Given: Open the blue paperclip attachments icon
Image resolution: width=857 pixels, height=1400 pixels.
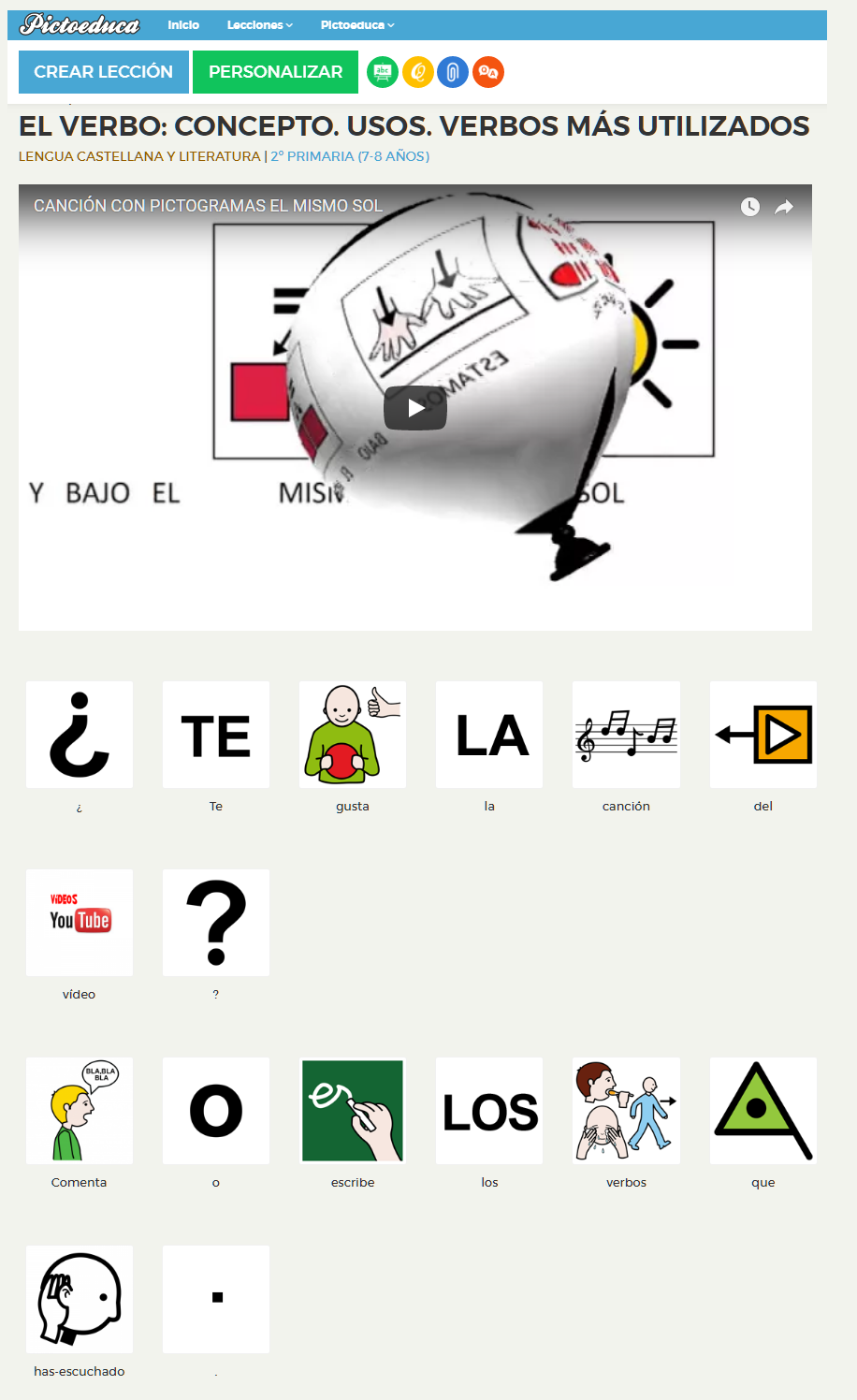Looking at the screenshot, I should 453,72.
